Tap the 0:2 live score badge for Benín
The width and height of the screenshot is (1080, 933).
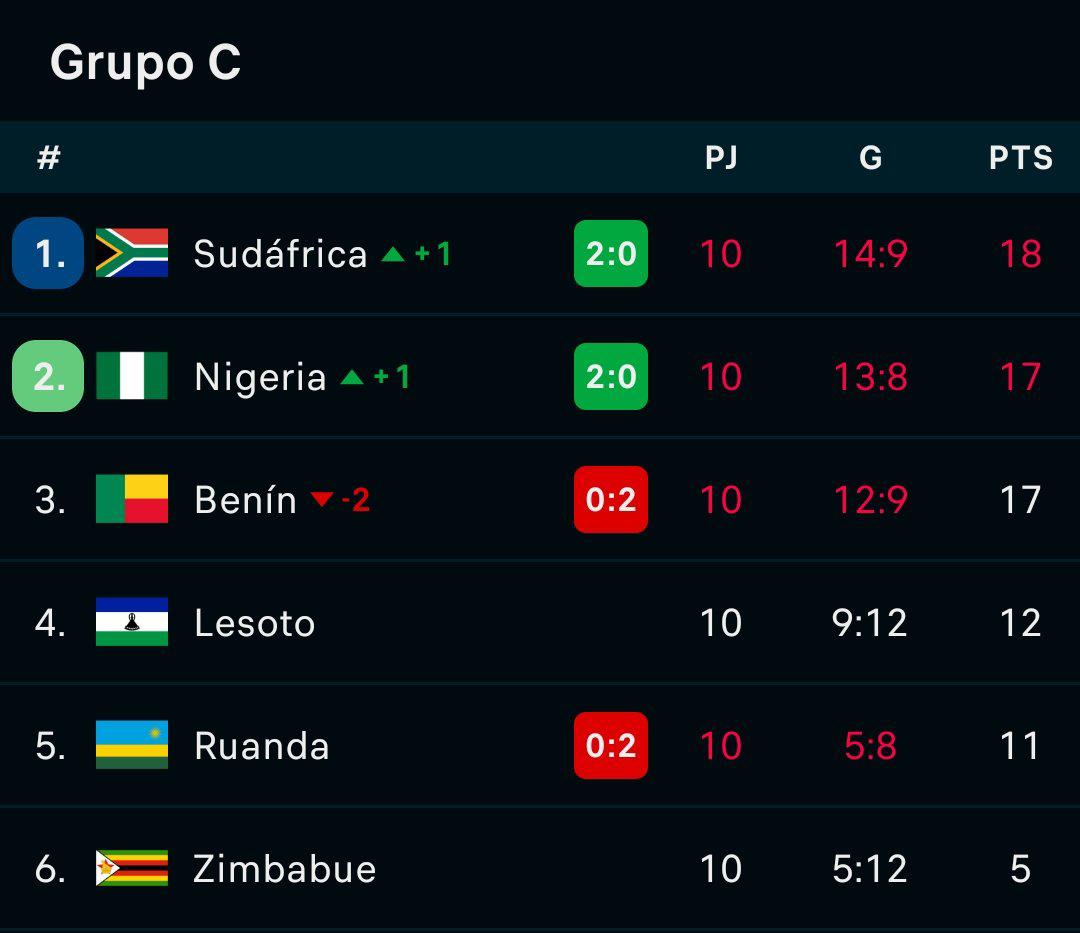pyautogui.click(x=610, y=500)
